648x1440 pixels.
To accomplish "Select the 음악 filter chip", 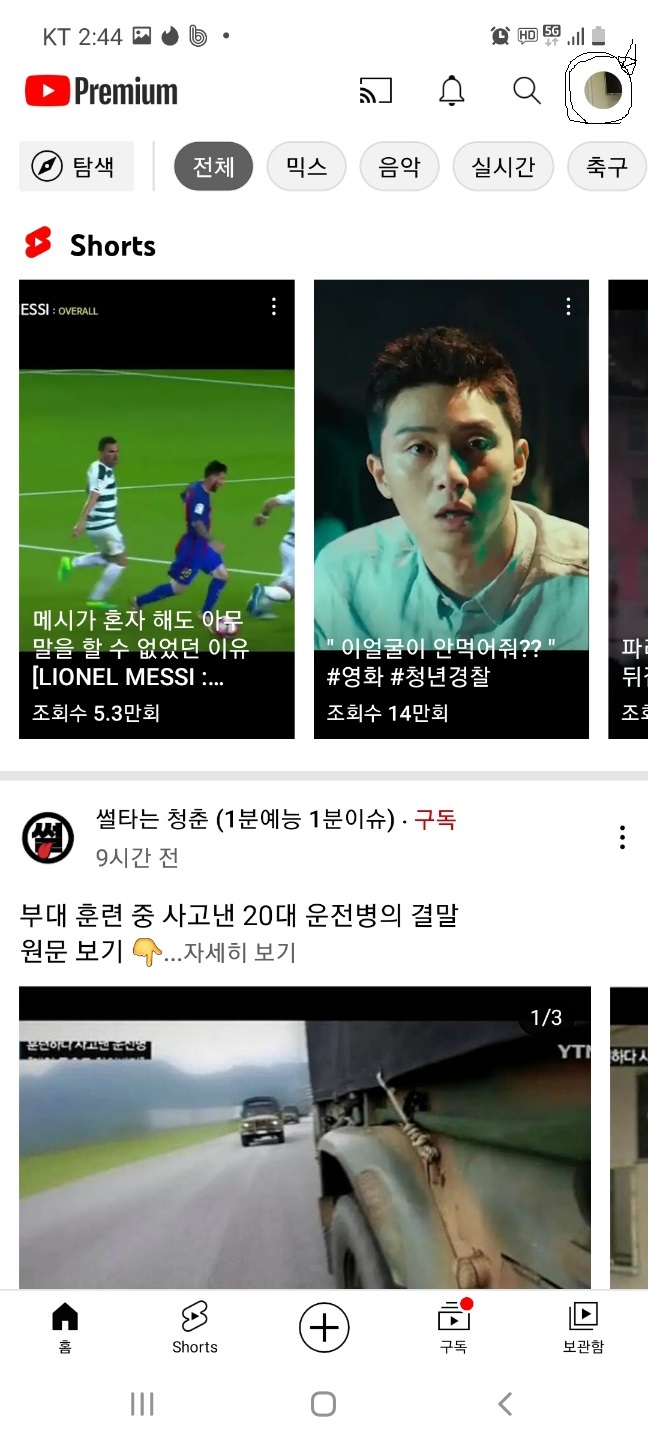I will pos(399,166).
